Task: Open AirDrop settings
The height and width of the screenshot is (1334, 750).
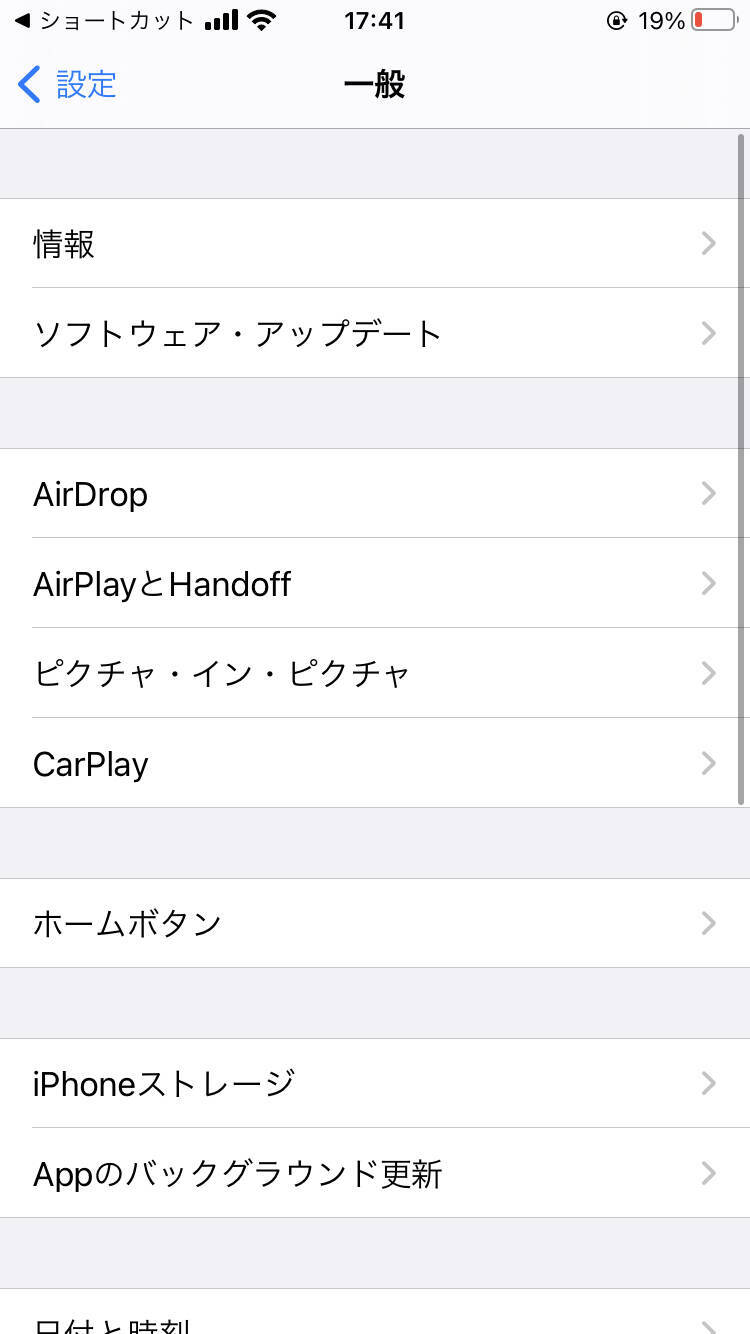Action: pos(375,493)
